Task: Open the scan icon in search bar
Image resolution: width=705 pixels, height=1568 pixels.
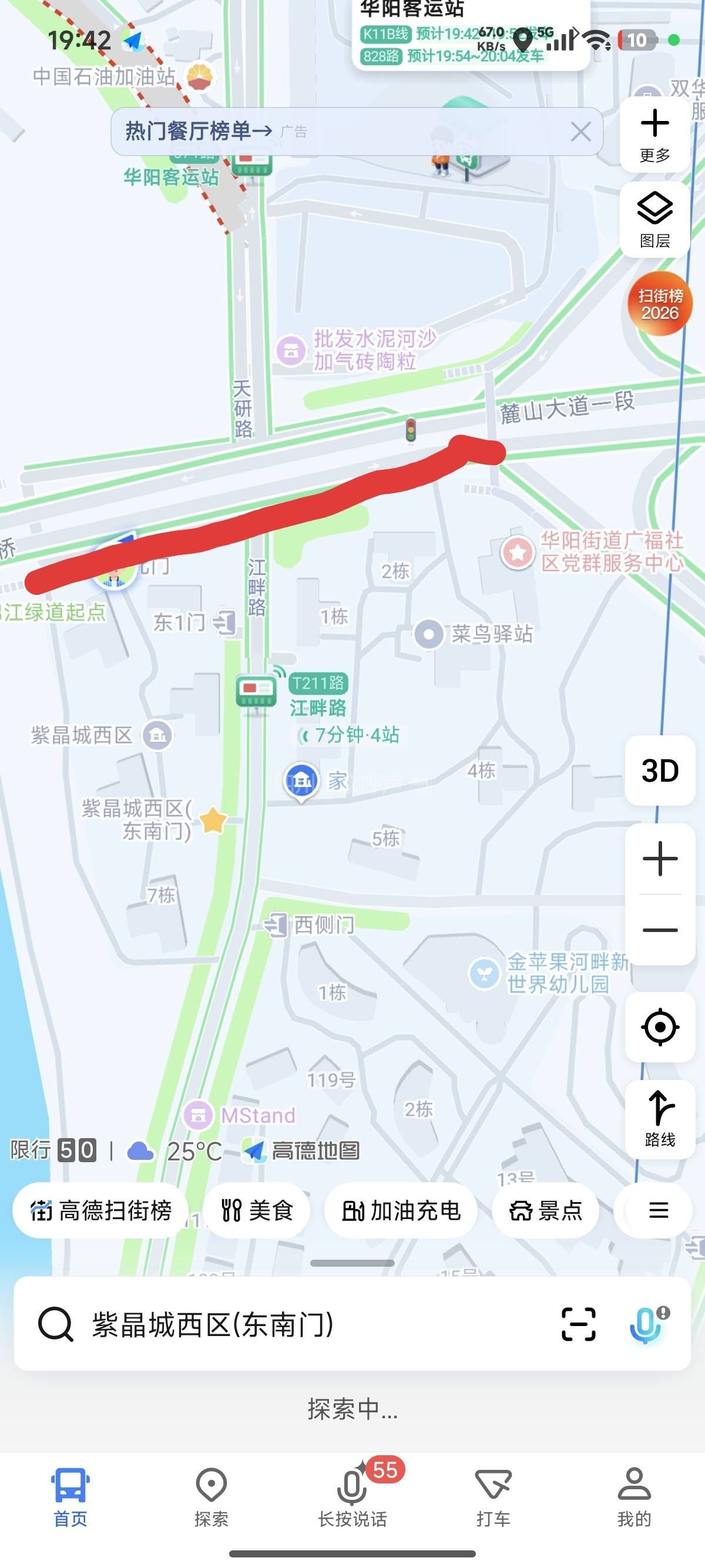Action: click(x=578, y=1324)
